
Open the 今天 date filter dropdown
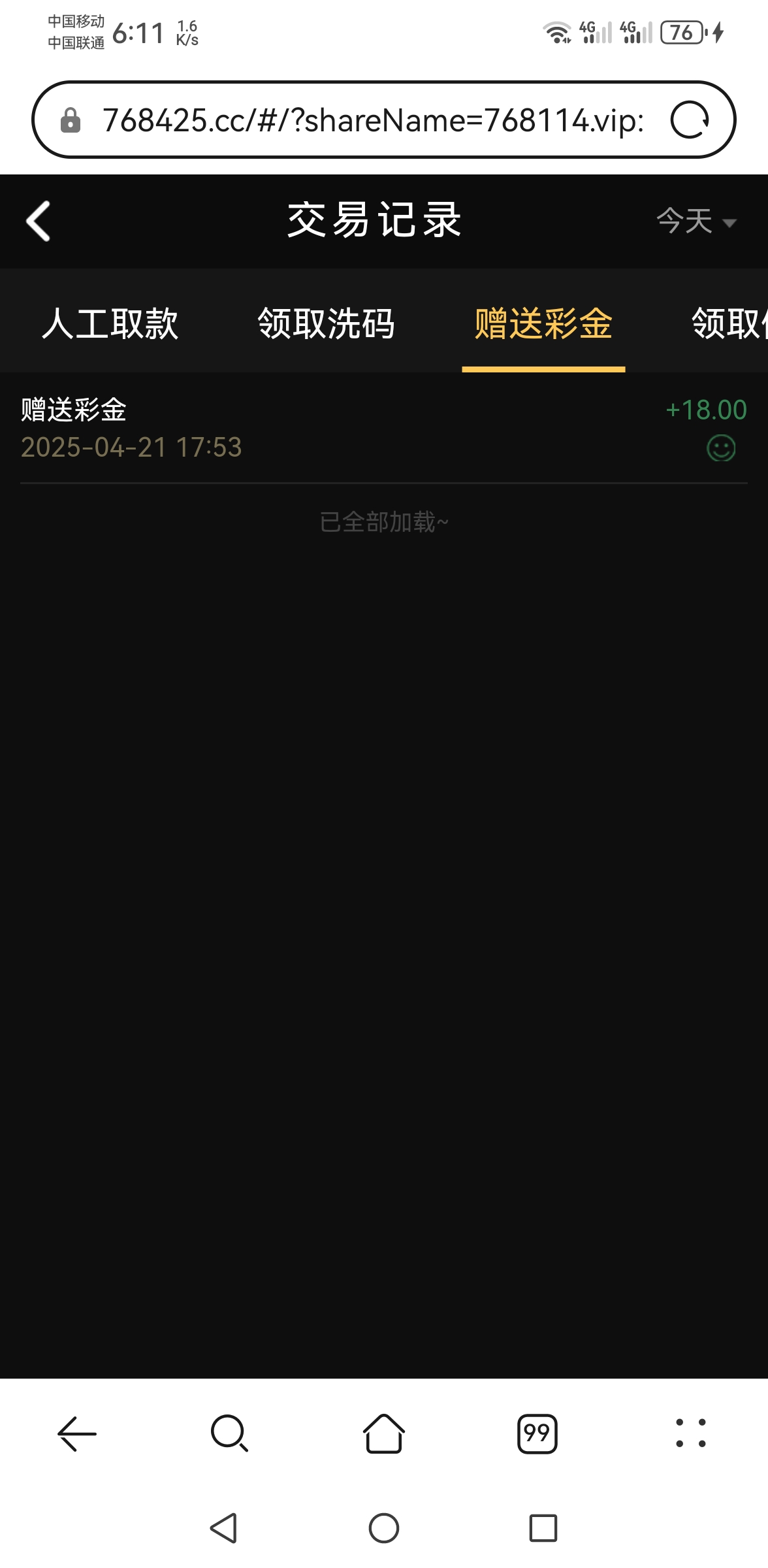pyautogui.click(x=696, y=221)
